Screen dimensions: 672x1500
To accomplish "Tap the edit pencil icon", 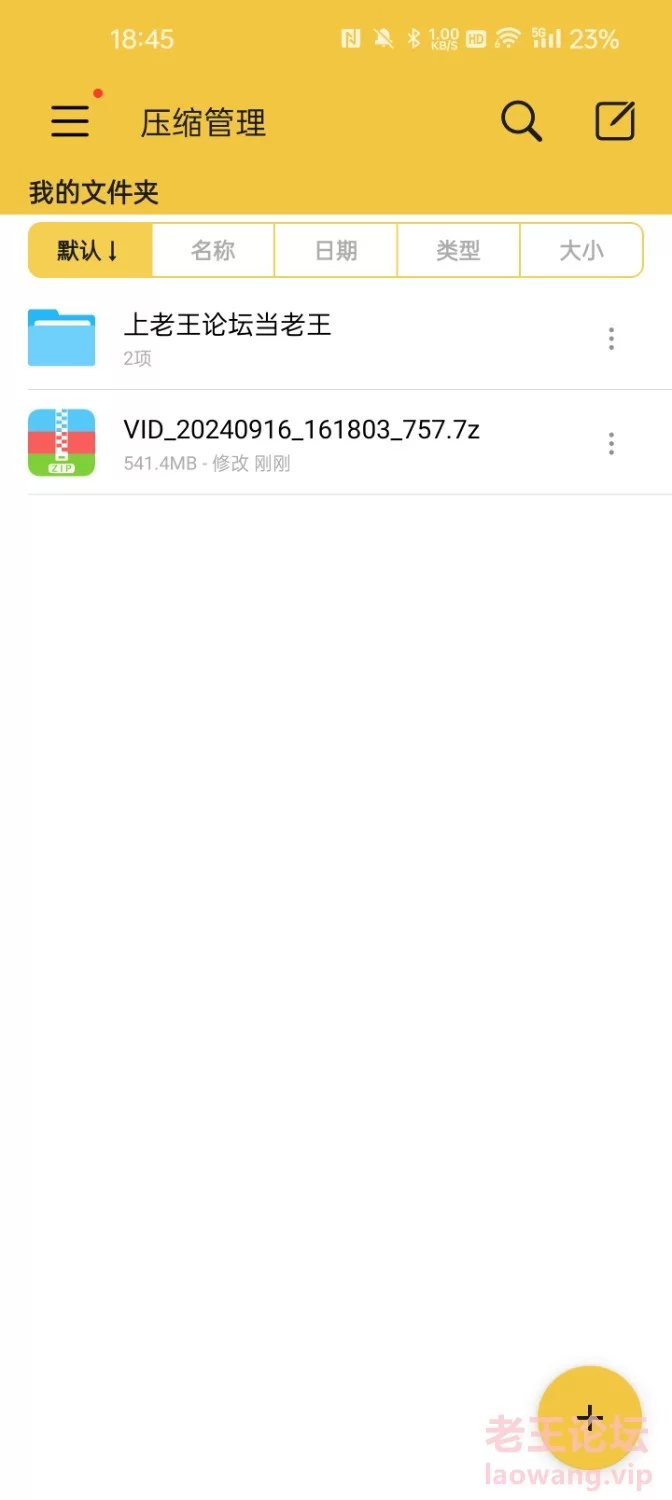I will [615, 122].
